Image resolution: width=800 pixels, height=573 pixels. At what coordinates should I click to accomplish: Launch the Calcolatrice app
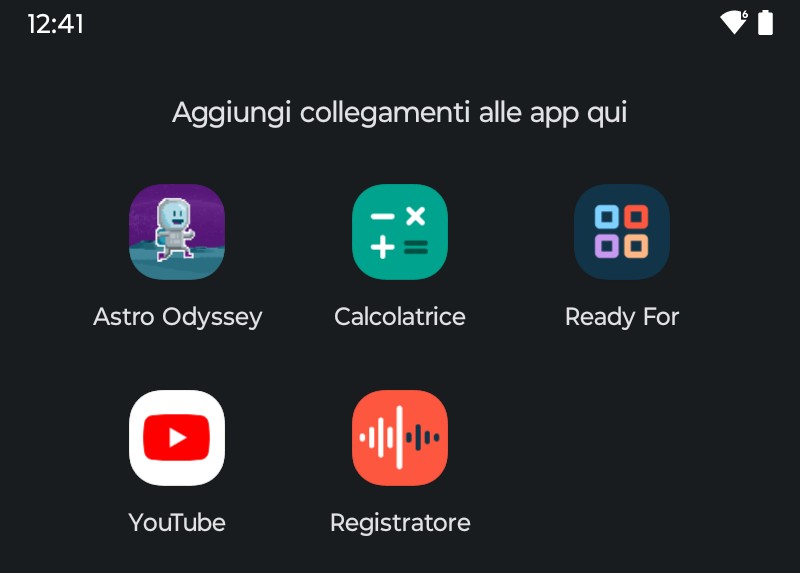[400, 232]
